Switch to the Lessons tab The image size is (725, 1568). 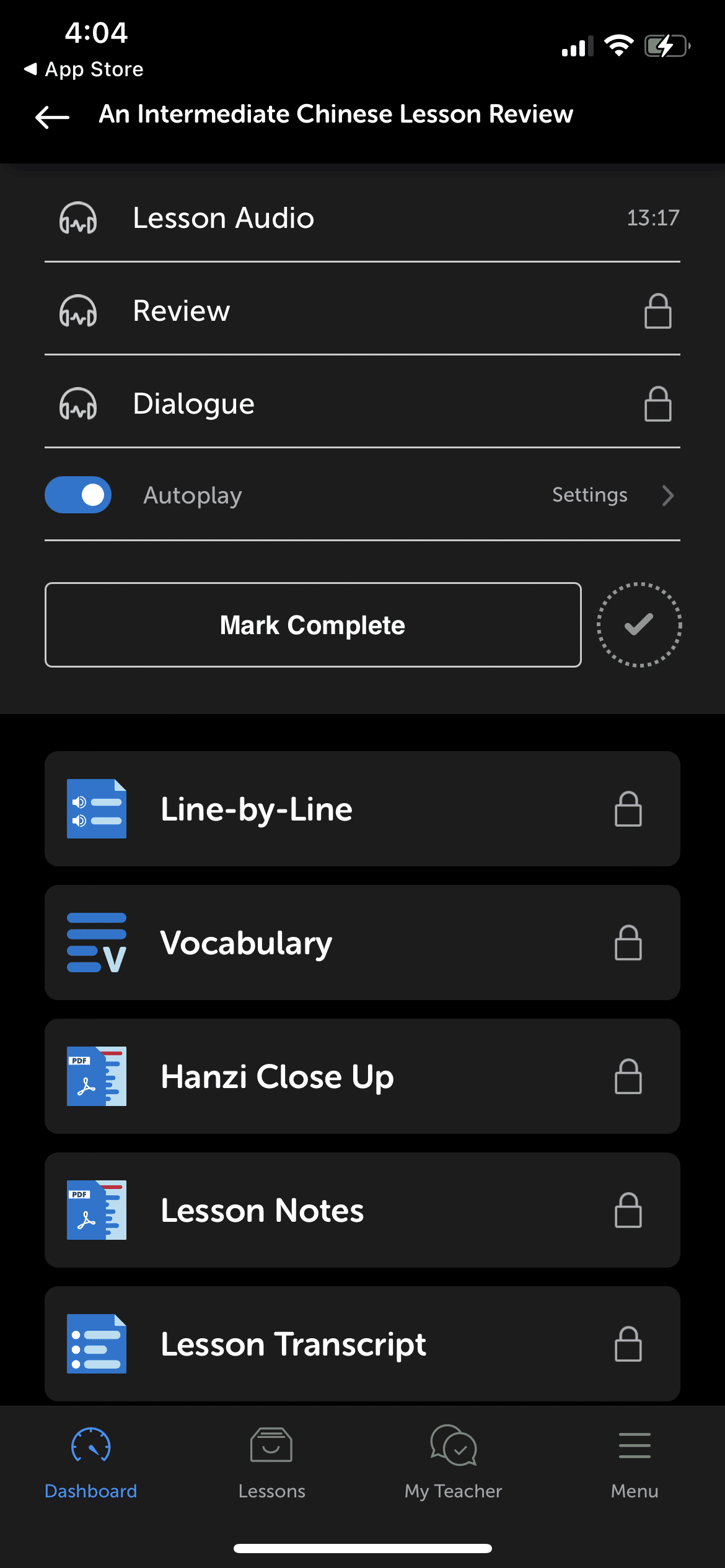point(271,1463)
